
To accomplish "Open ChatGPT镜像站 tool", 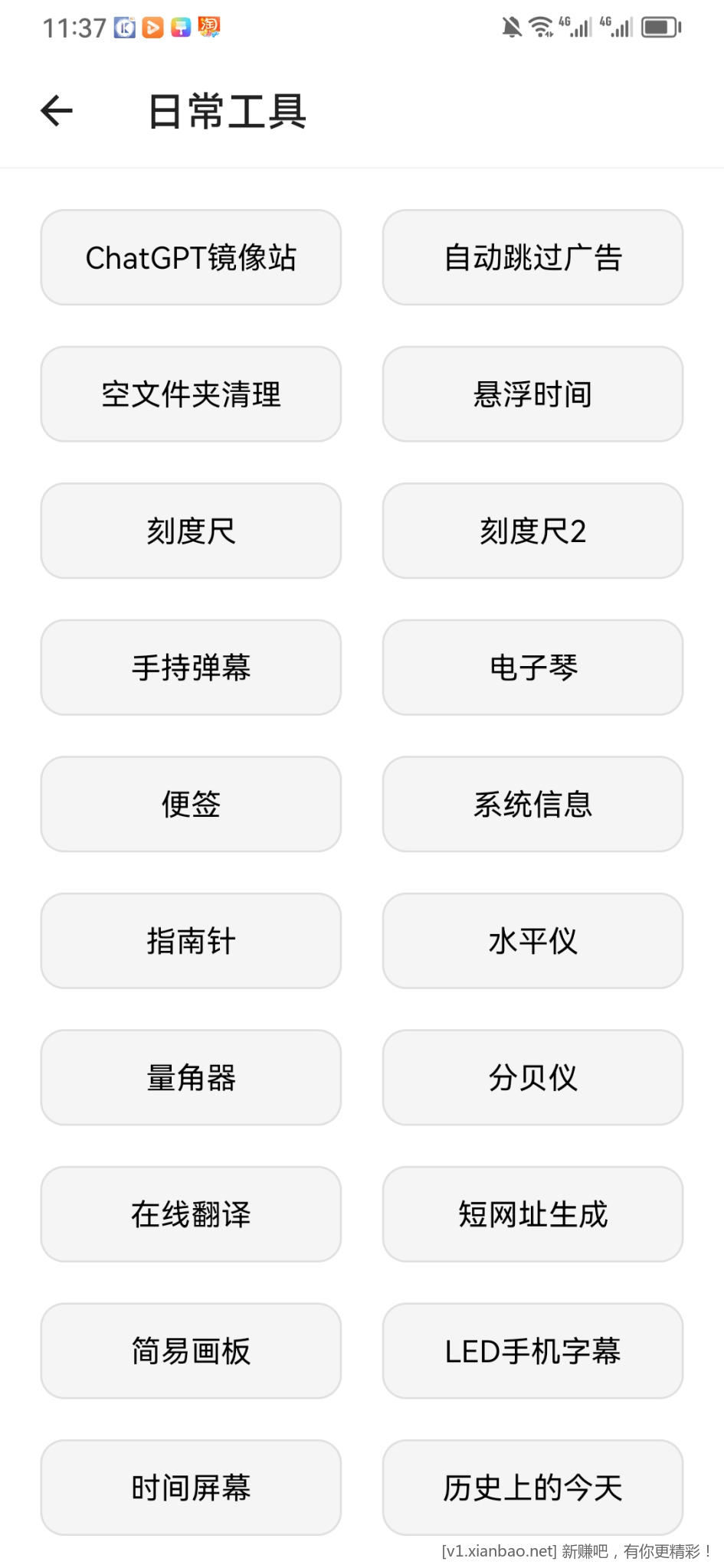I will pos(191,257).
